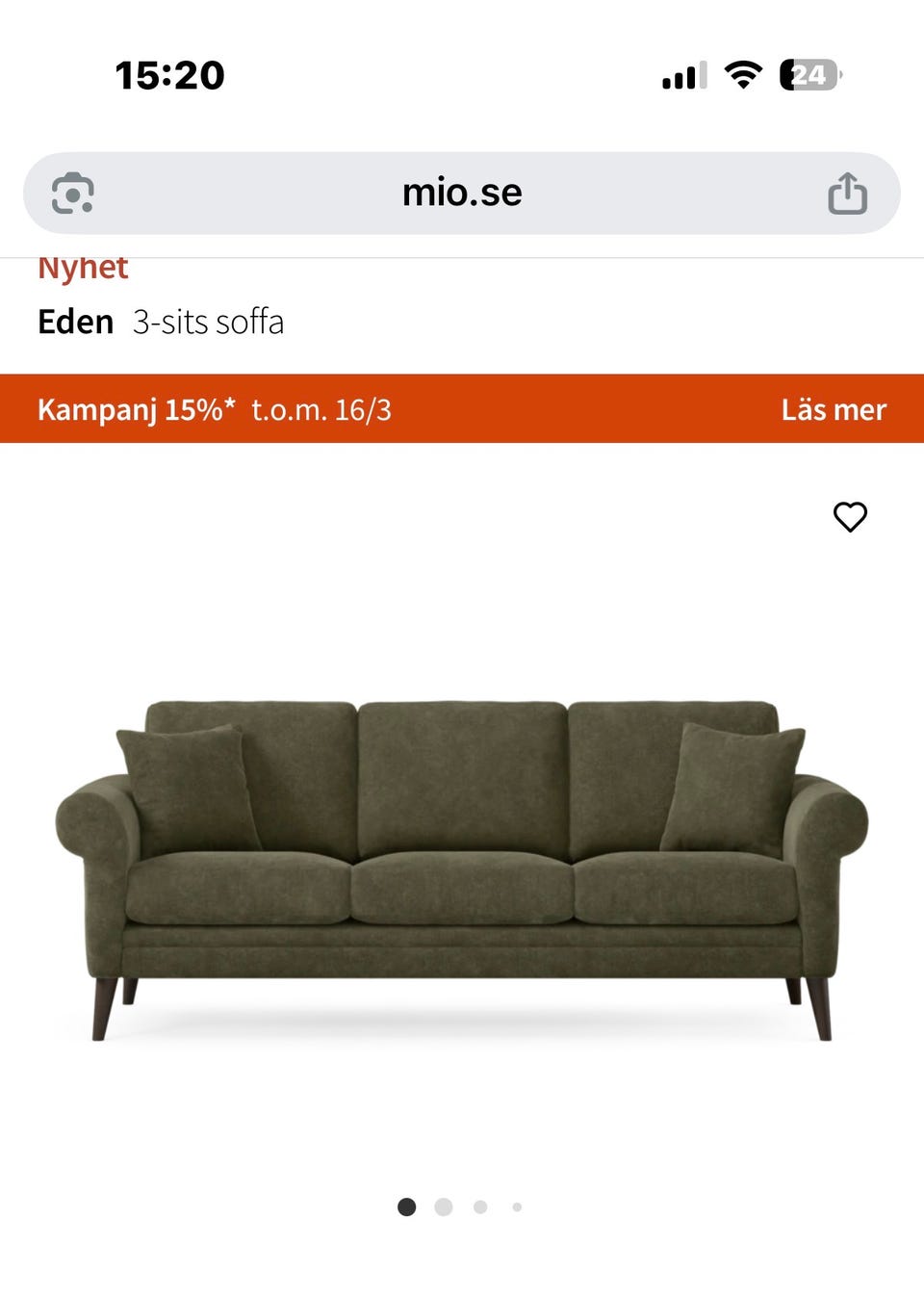Select the first carousel dot
The image size is (924, 1296).
pyautogui.click(x=407, y=1206)
